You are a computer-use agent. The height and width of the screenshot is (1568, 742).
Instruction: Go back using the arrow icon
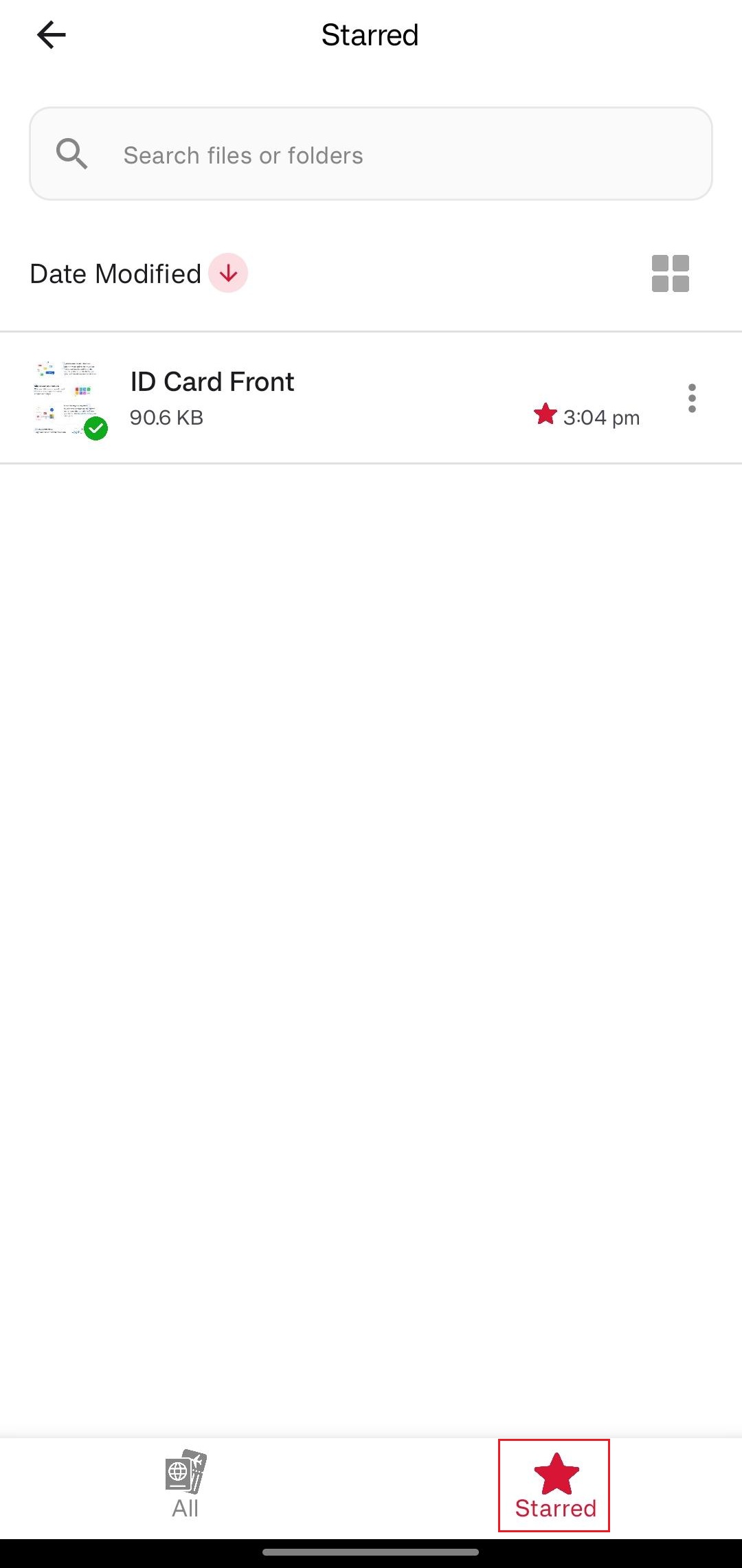tap(52, 35)
